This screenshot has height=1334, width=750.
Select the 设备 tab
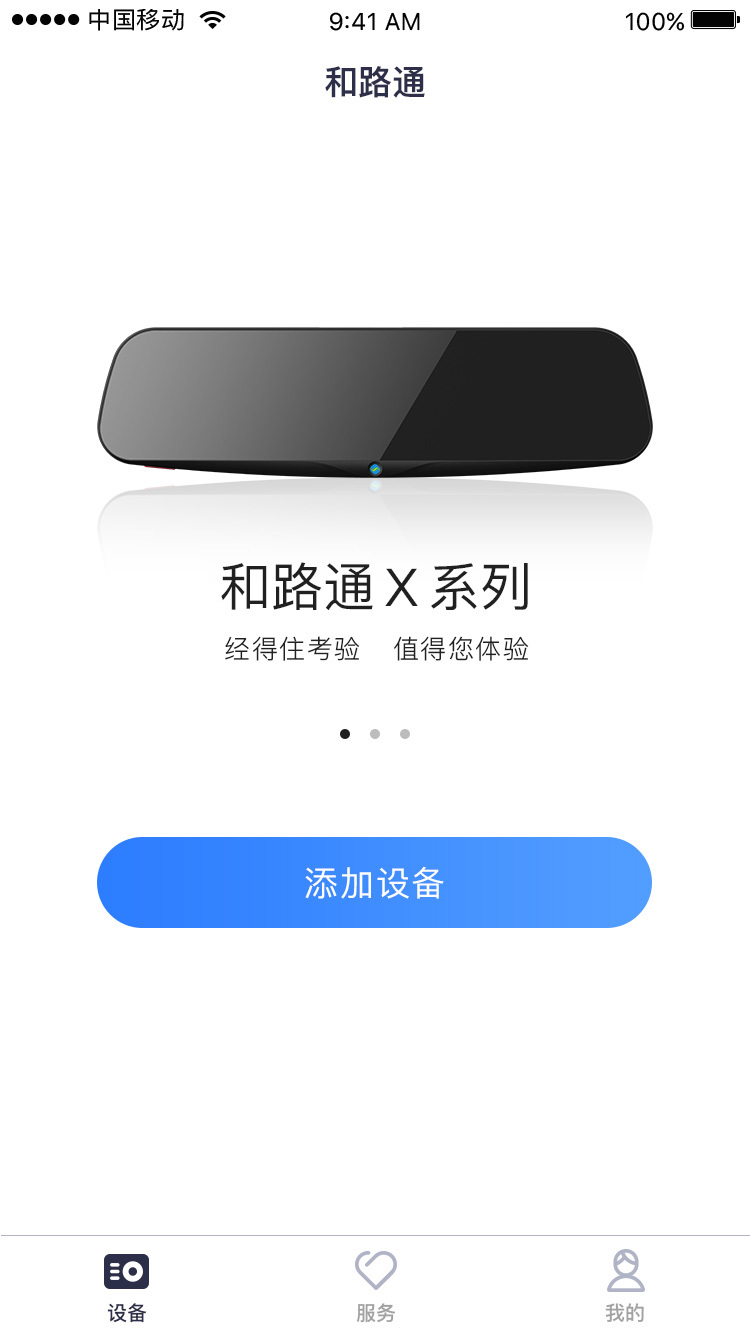[x=126, y=1286]
